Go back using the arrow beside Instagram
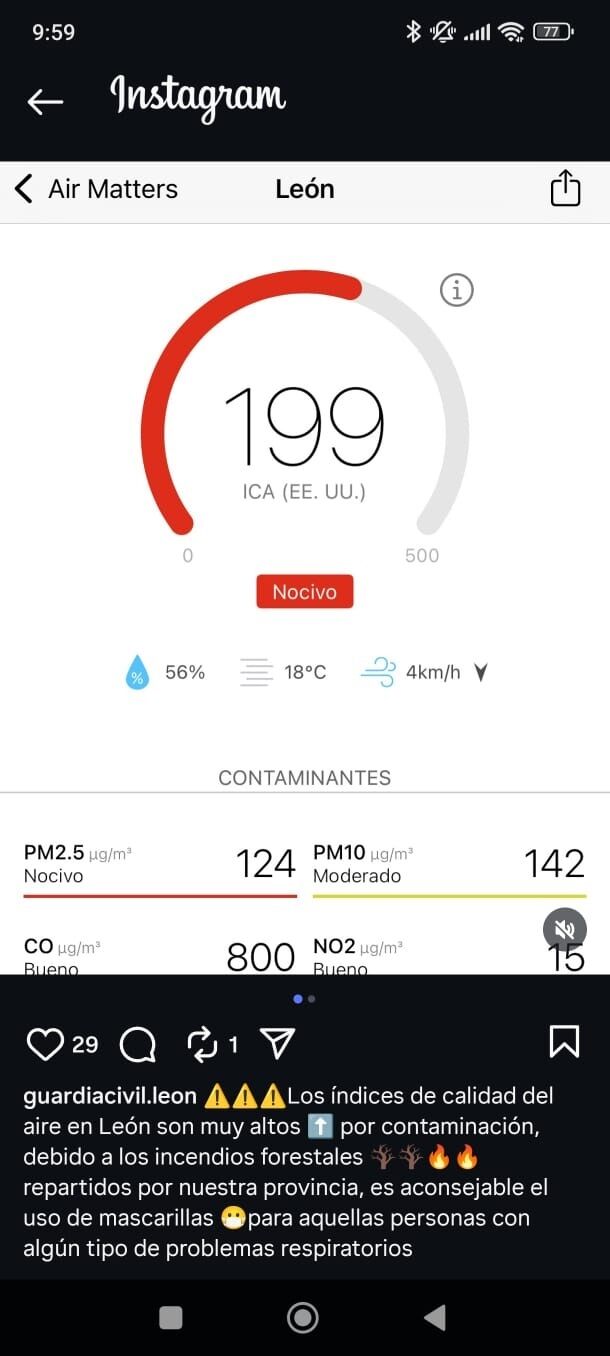Image resolution: width=610 pixels, height=1356 pixels. (x=45, y=100)
